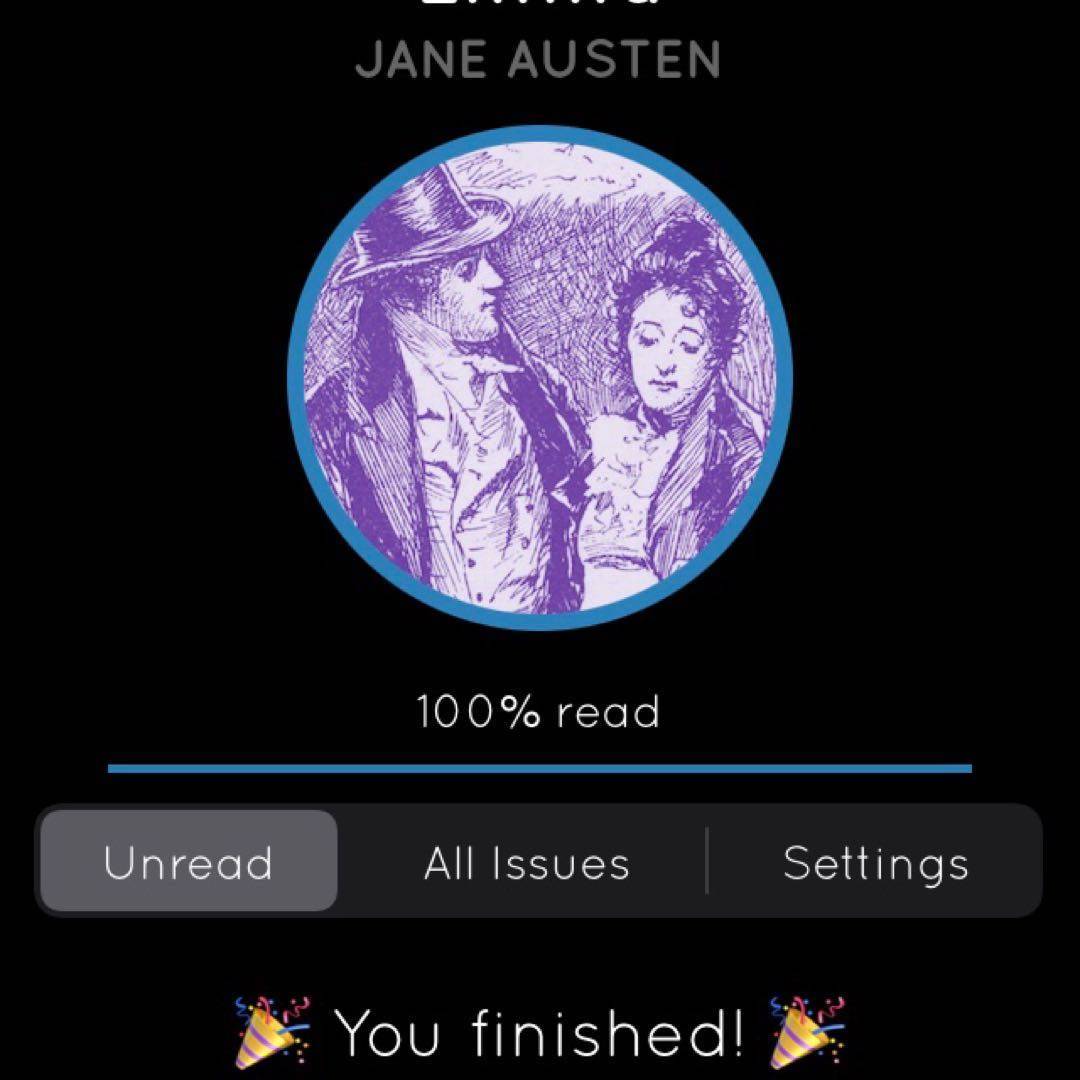The image size is (1080, 1080).
Task: Open the Settings segment
Action: click(875, 862)
